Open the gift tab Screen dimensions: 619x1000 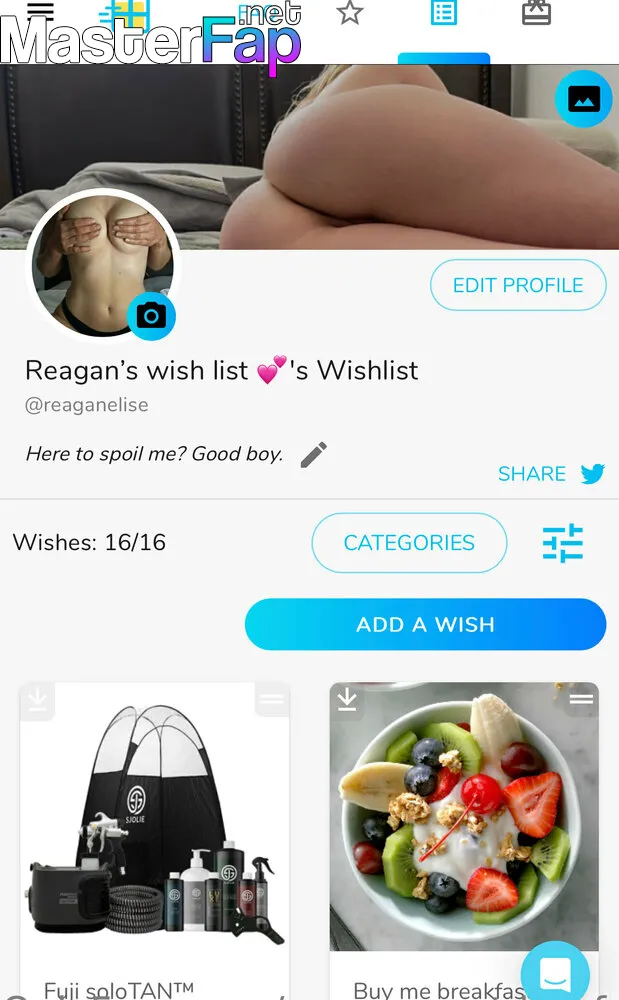pyautogui.click(x=536, y=12)
